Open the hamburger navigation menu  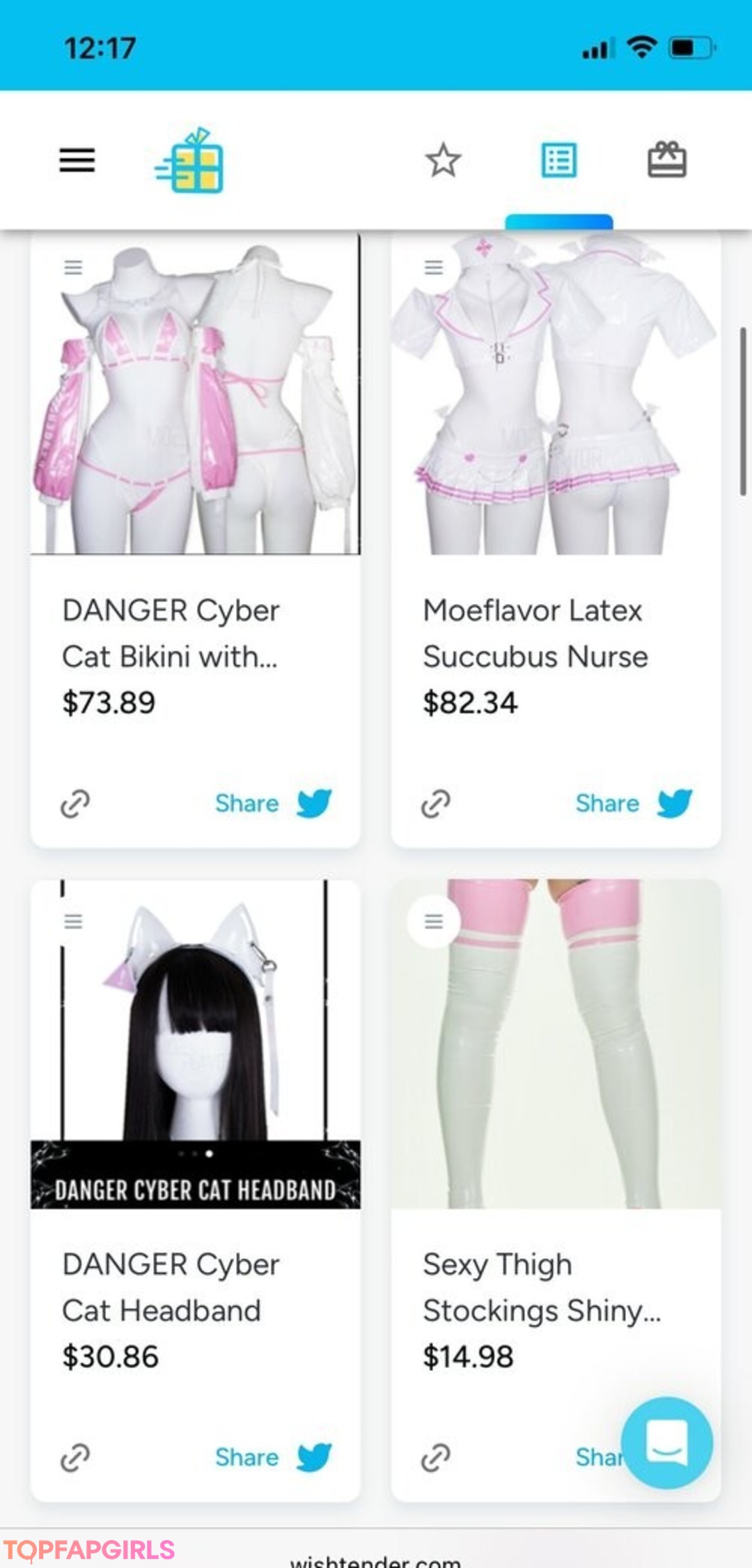[x=77, y=160]
